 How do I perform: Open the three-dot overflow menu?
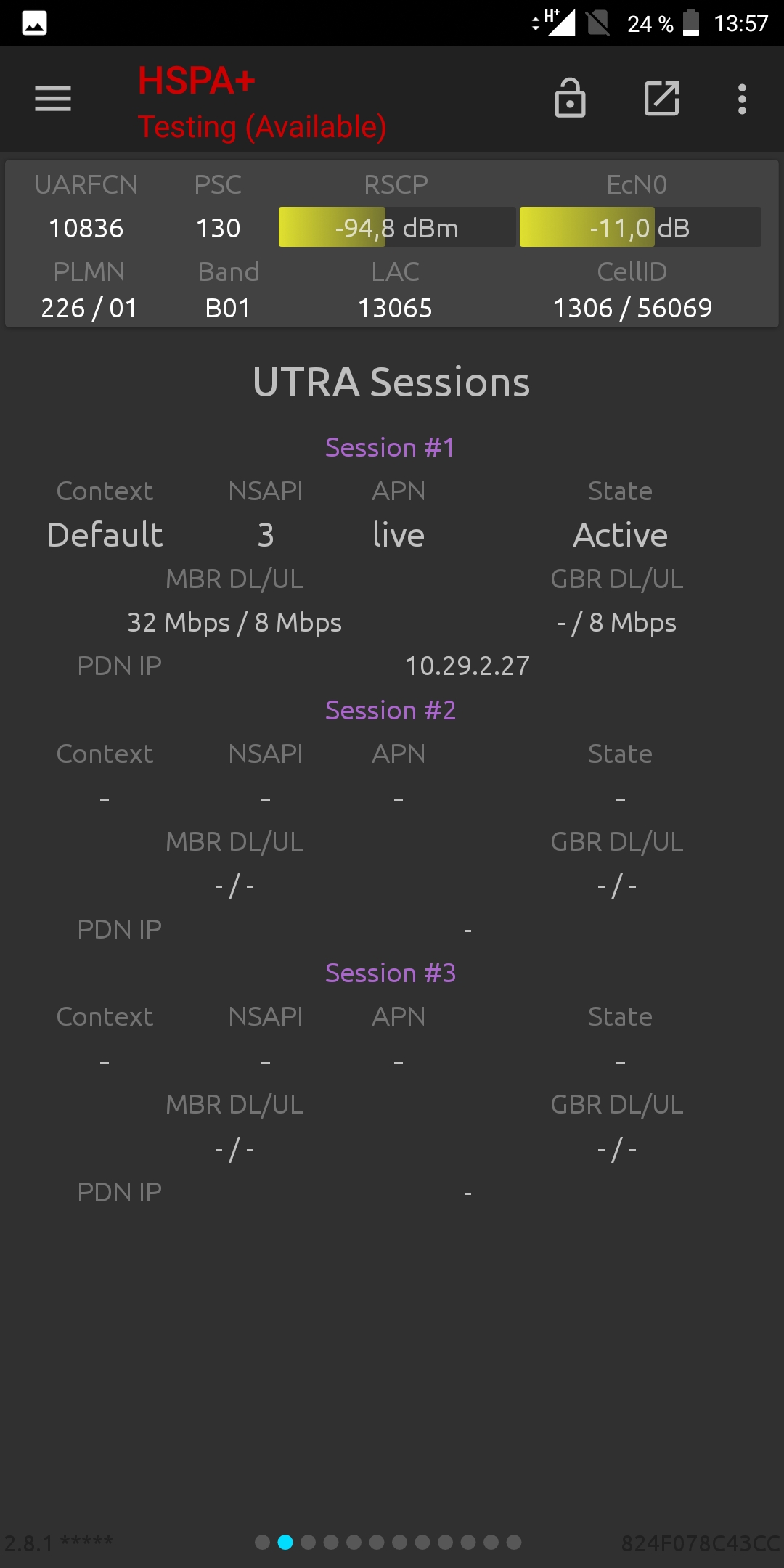tap(742, 99)
